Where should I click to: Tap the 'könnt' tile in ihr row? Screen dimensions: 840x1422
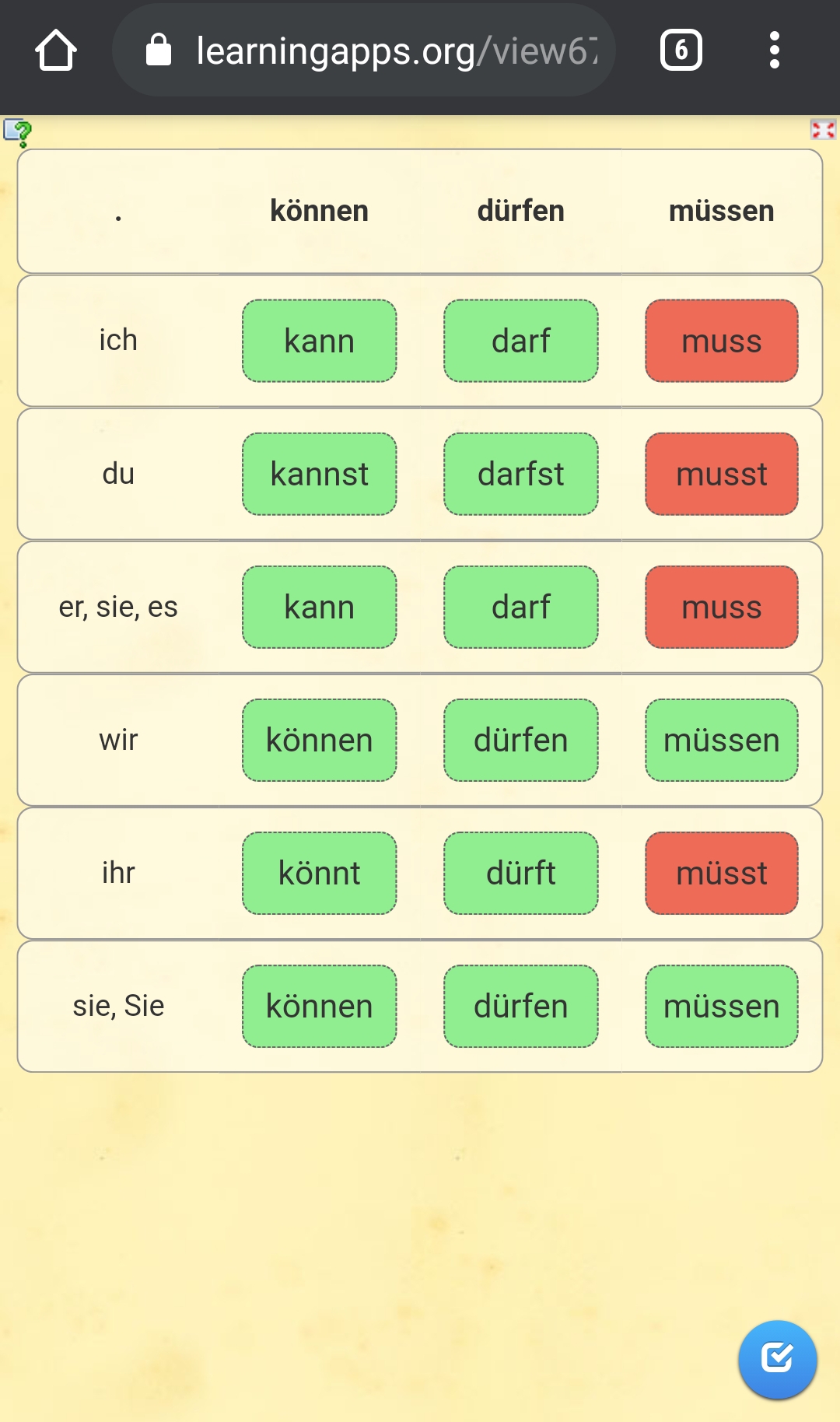[319, 873]
